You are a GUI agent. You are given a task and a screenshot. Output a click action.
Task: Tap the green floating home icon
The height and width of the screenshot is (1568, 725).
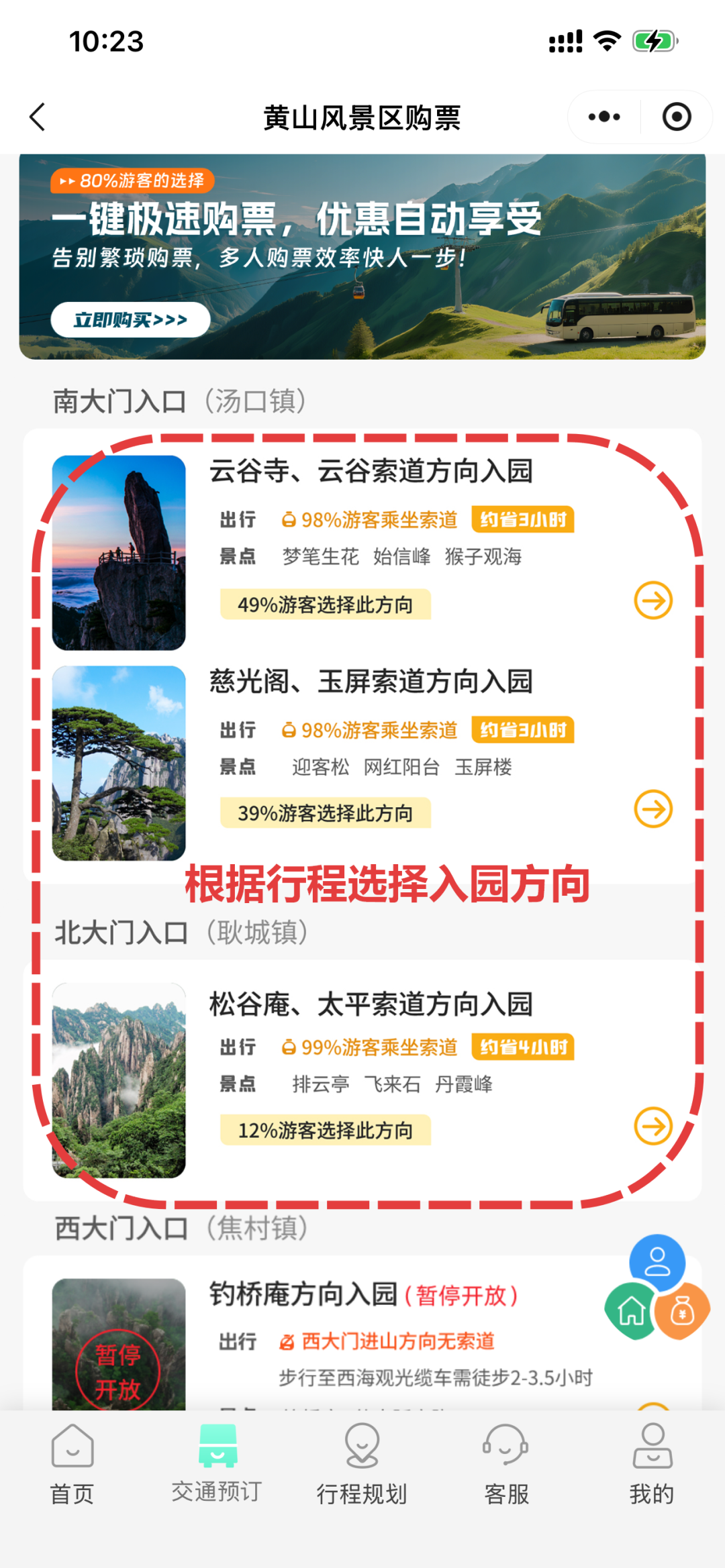[631, 1310]
